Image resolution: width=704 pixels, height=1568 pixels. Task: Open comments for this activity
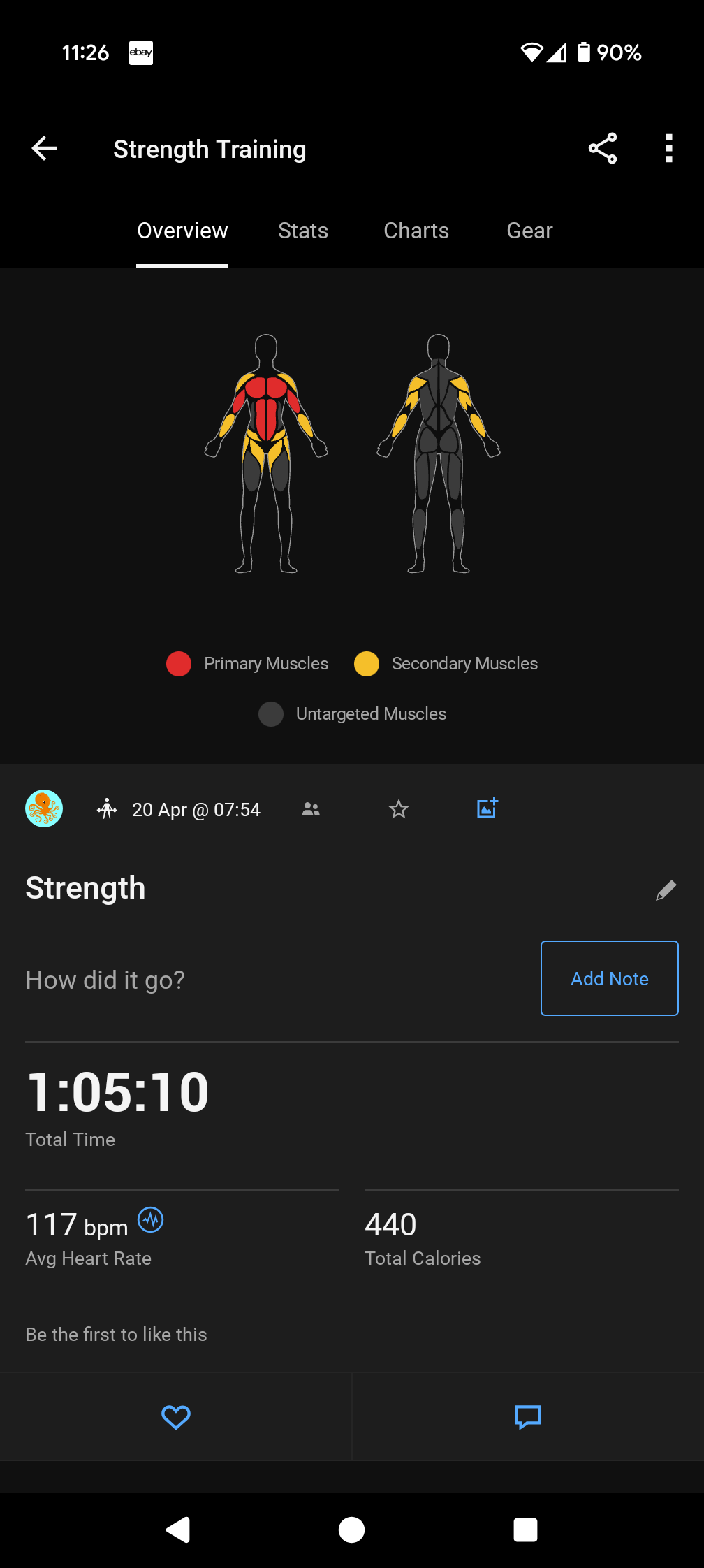tap(528, 1417)
